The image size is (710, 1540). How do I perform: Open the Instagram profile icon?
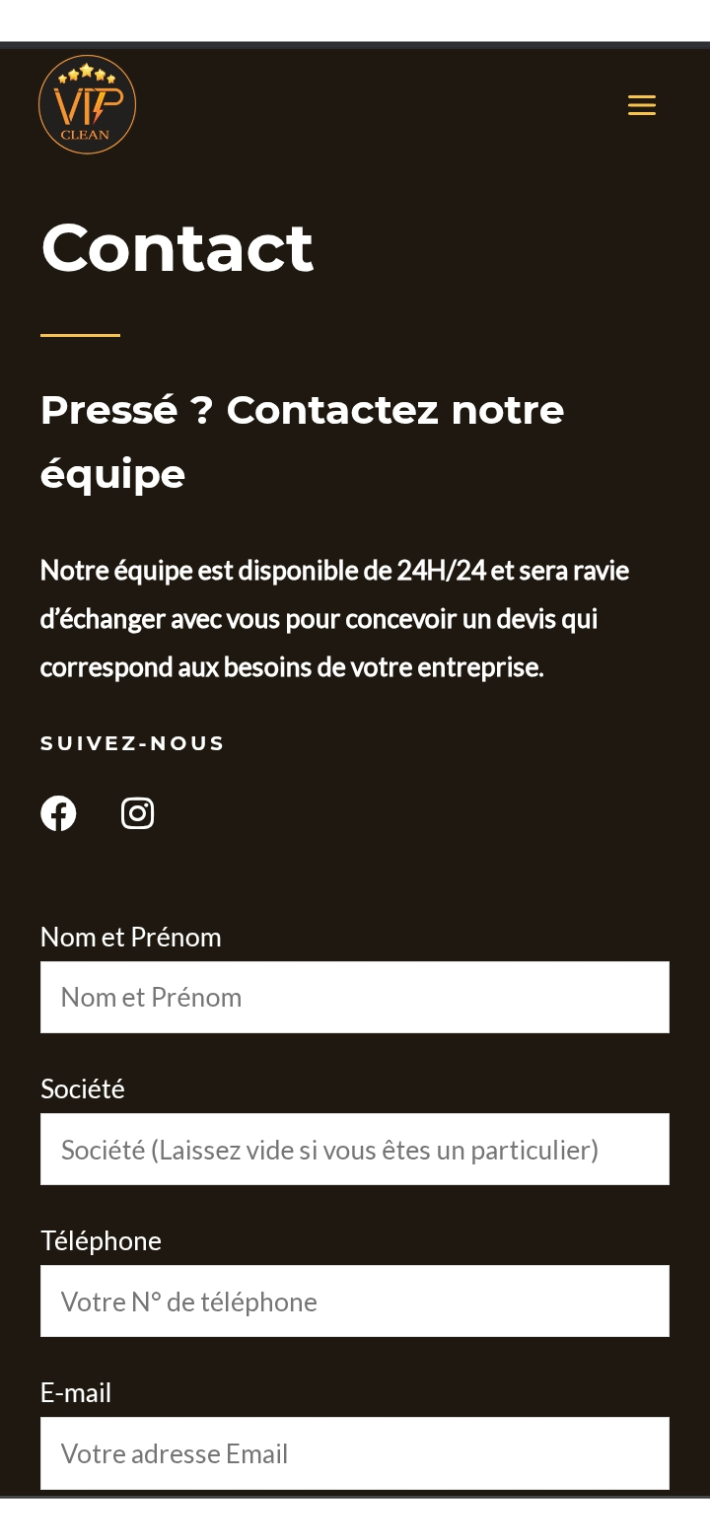point(137,813)
